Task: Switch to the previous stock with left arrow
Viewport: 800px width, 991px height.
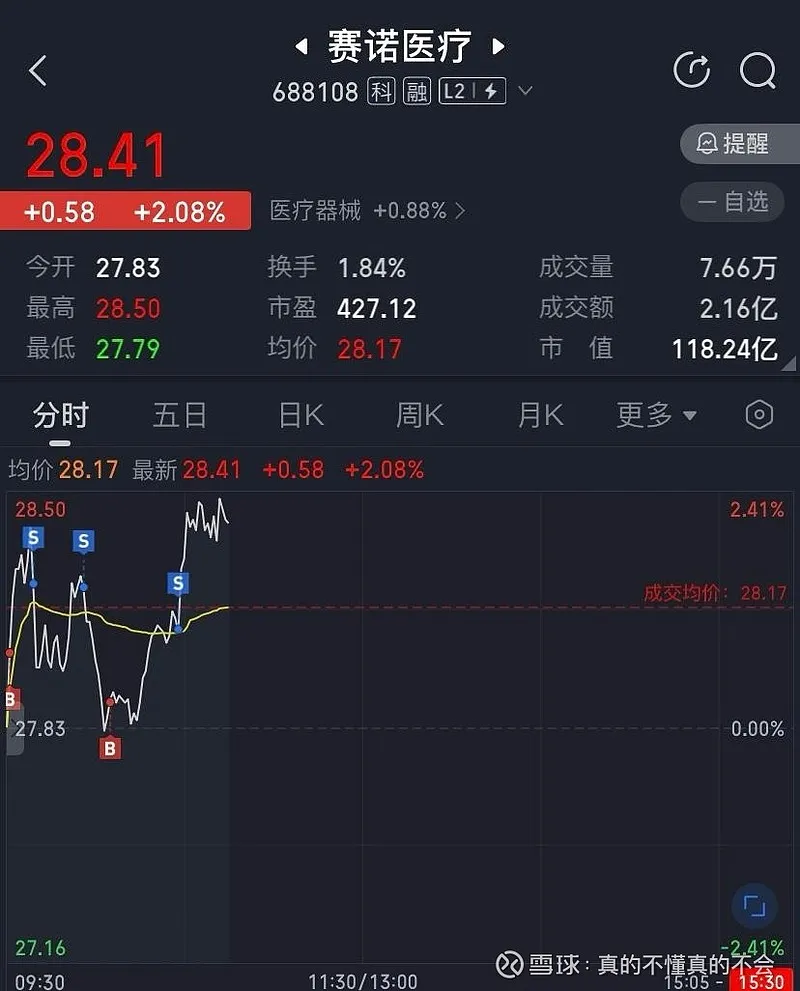Action: (300, 46)
